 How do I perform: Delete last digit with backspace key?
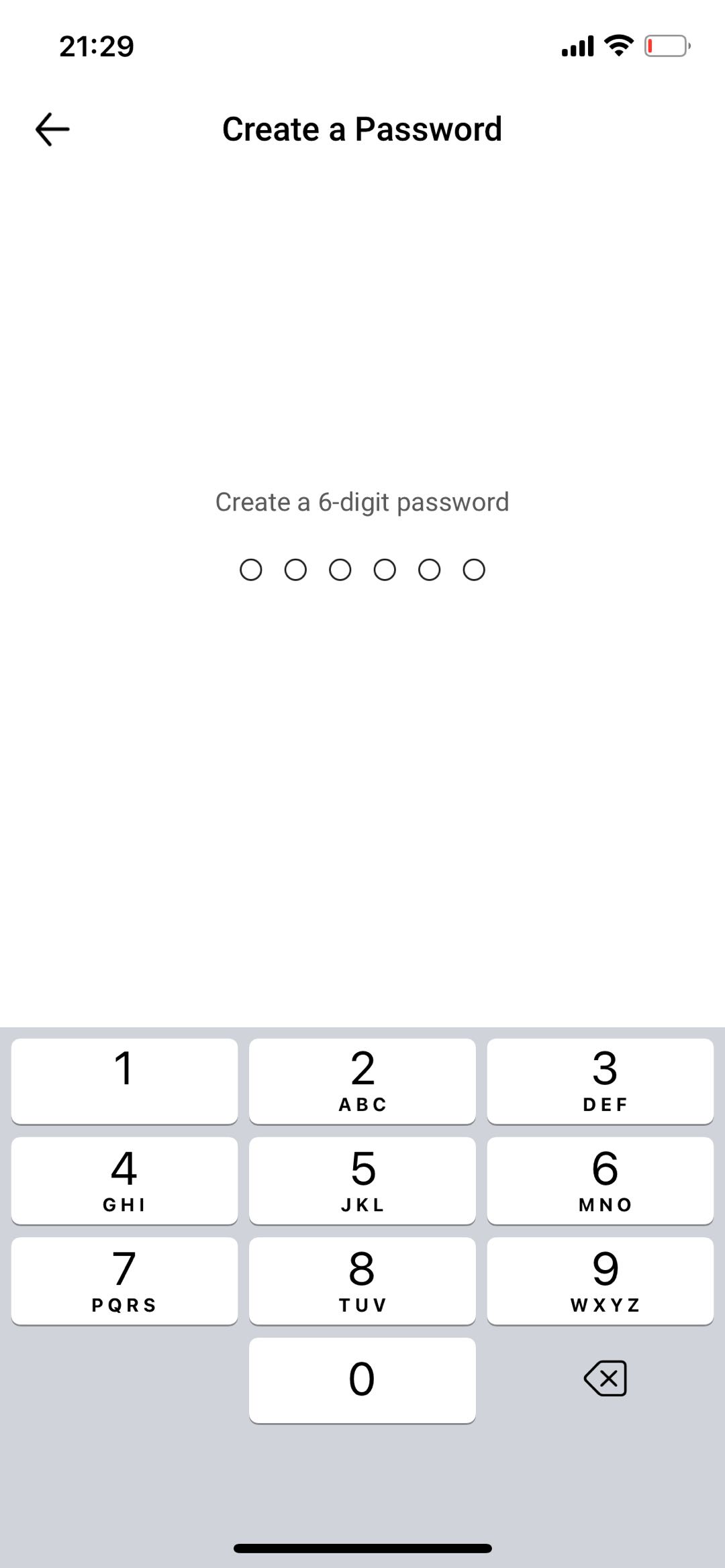point(606,1379)
